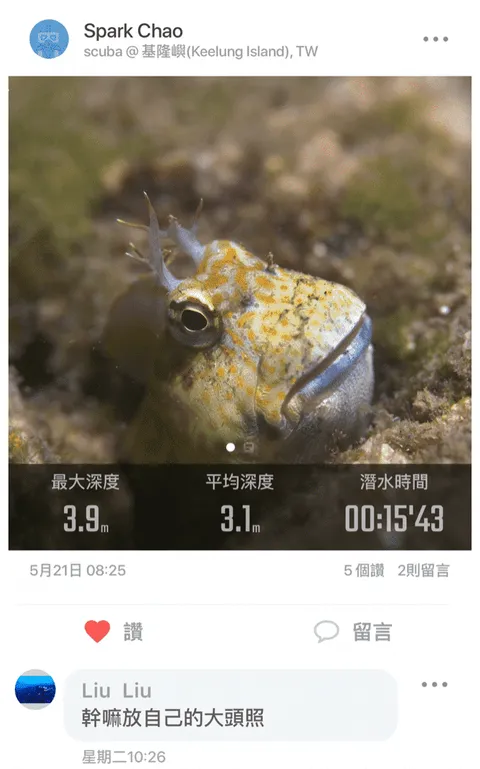Viewport: 480px width, 769px height.
Task: View the list of 5個讚
Action: 364,570
